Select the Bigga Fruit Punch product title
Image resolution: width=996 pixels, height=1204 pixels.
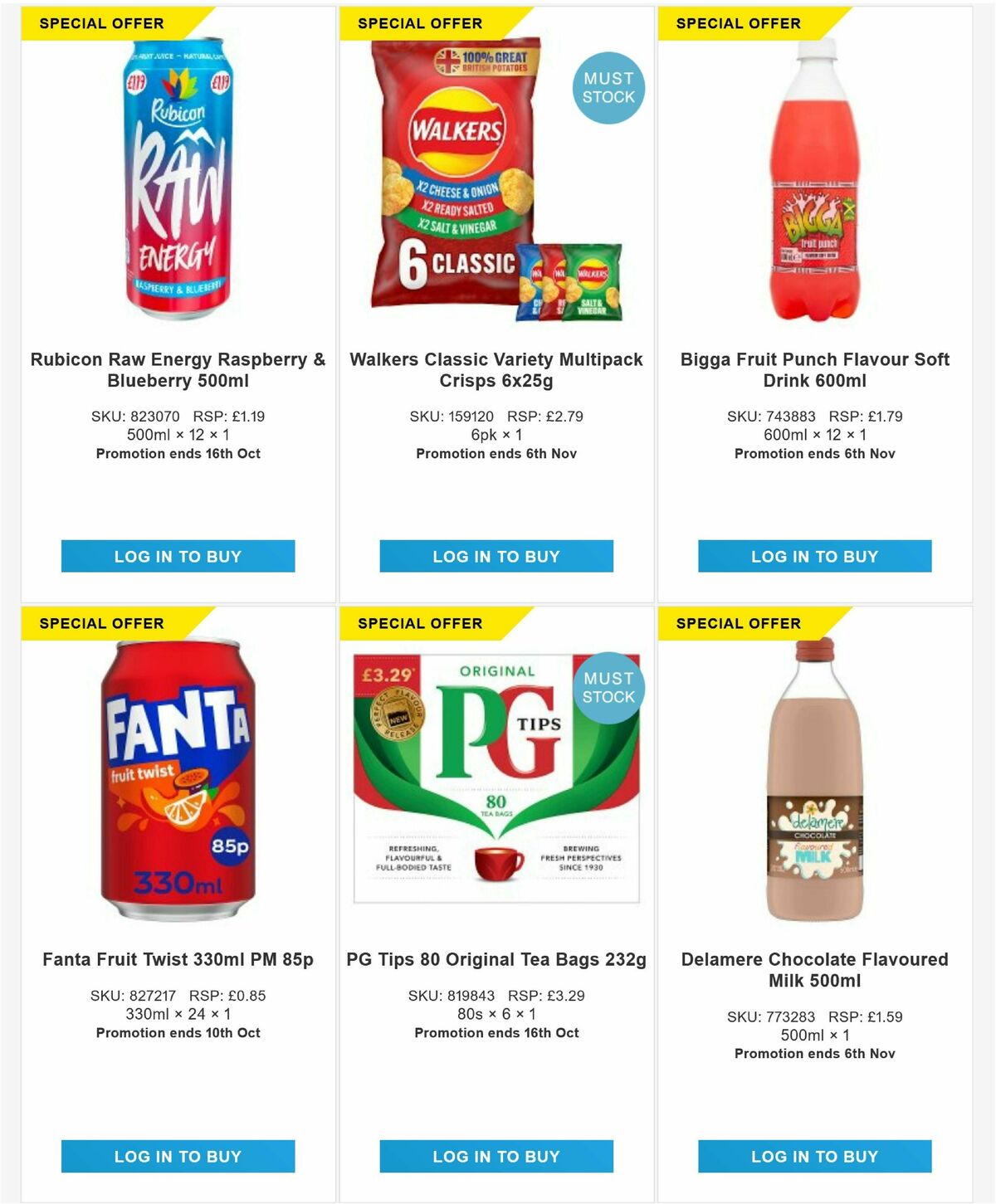point(814,370)
